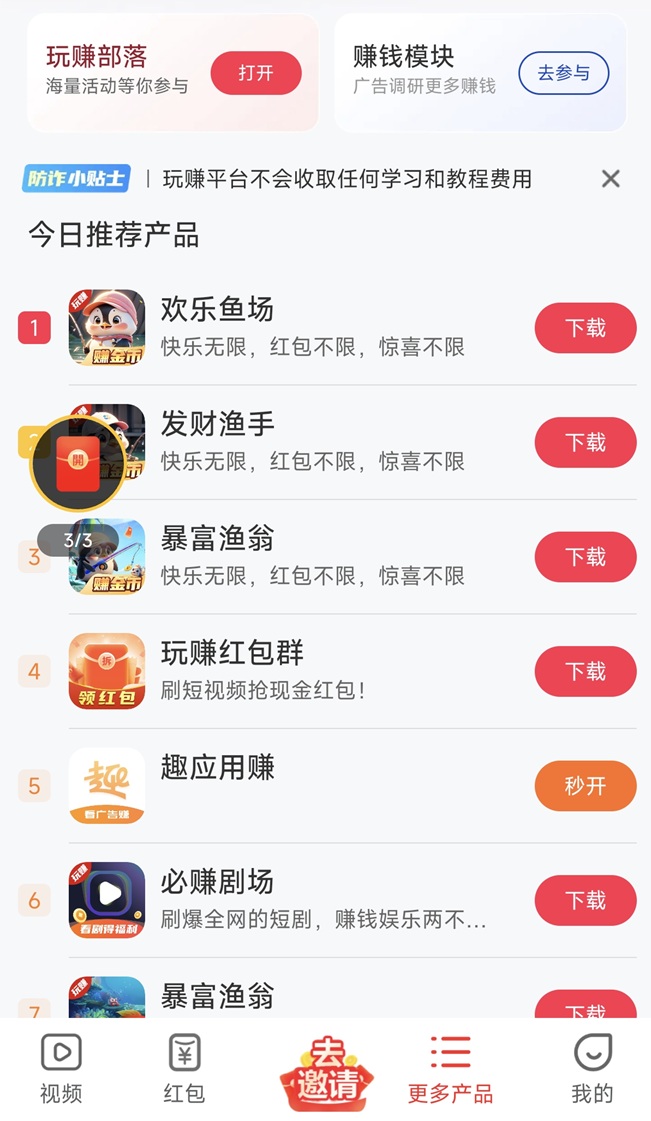Image resolution: width=651 pixels, height=1121 pixels.
Task: Download 必赚剧场
Action: (x=585, y=900)
